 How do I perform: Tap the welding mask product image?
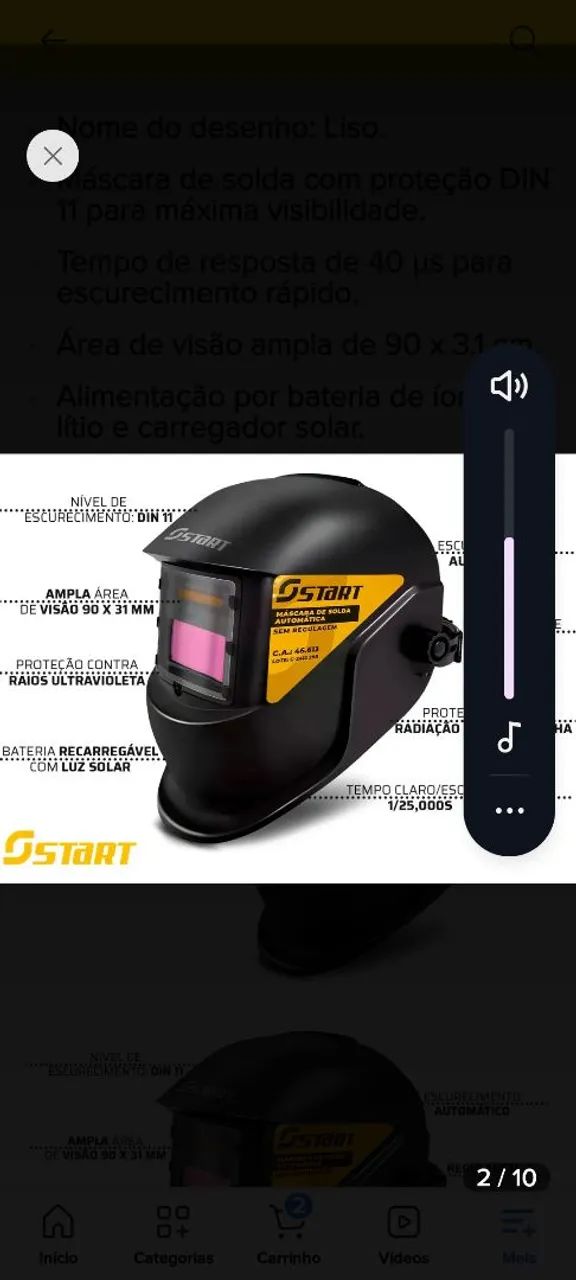click(288, 668)
